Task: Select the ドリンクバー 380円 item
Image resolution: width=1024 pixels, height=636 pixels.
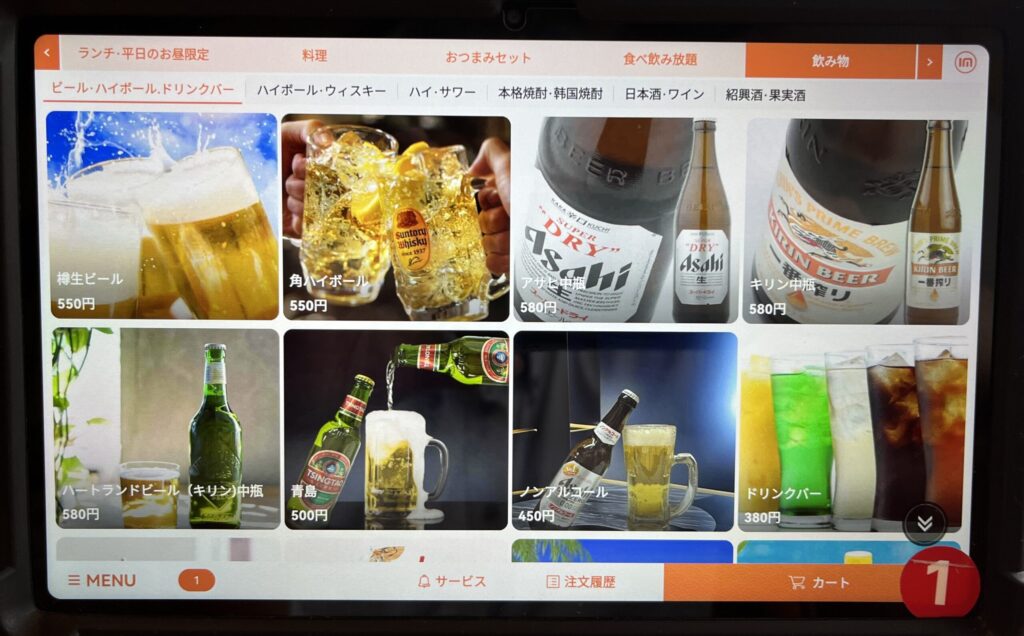Action: 852,432
